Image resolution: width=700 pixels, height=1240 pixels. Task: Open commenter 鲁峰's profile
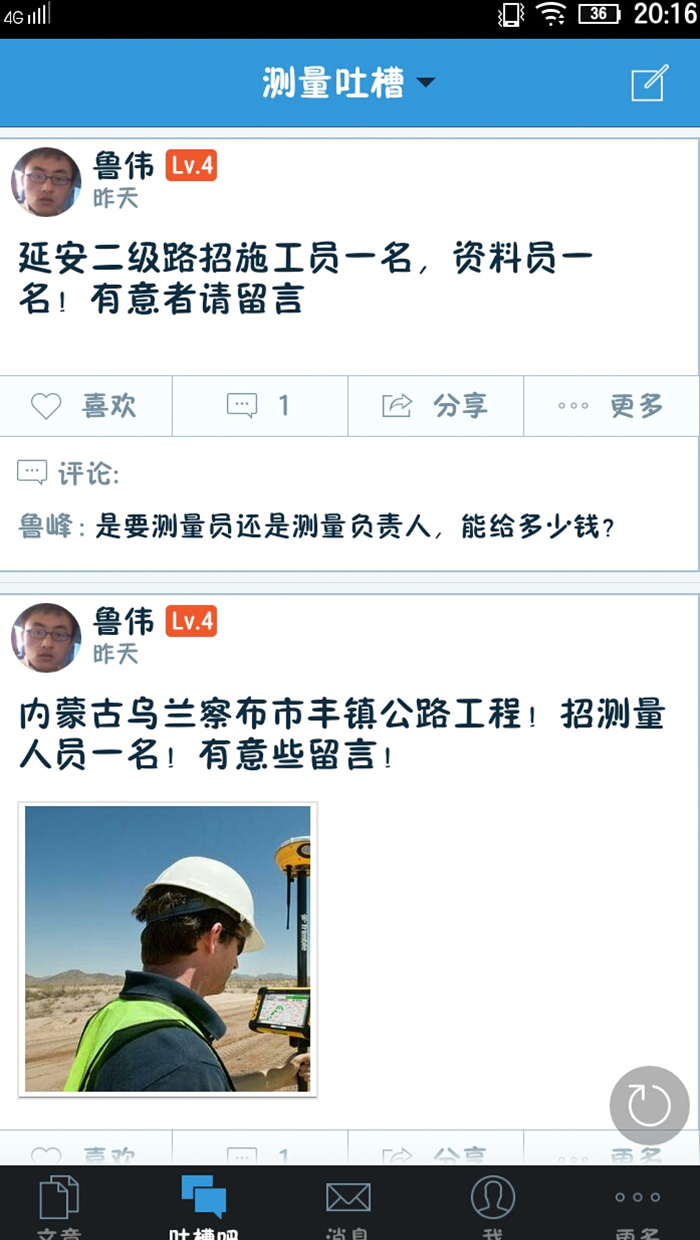(x=46, y=527)
